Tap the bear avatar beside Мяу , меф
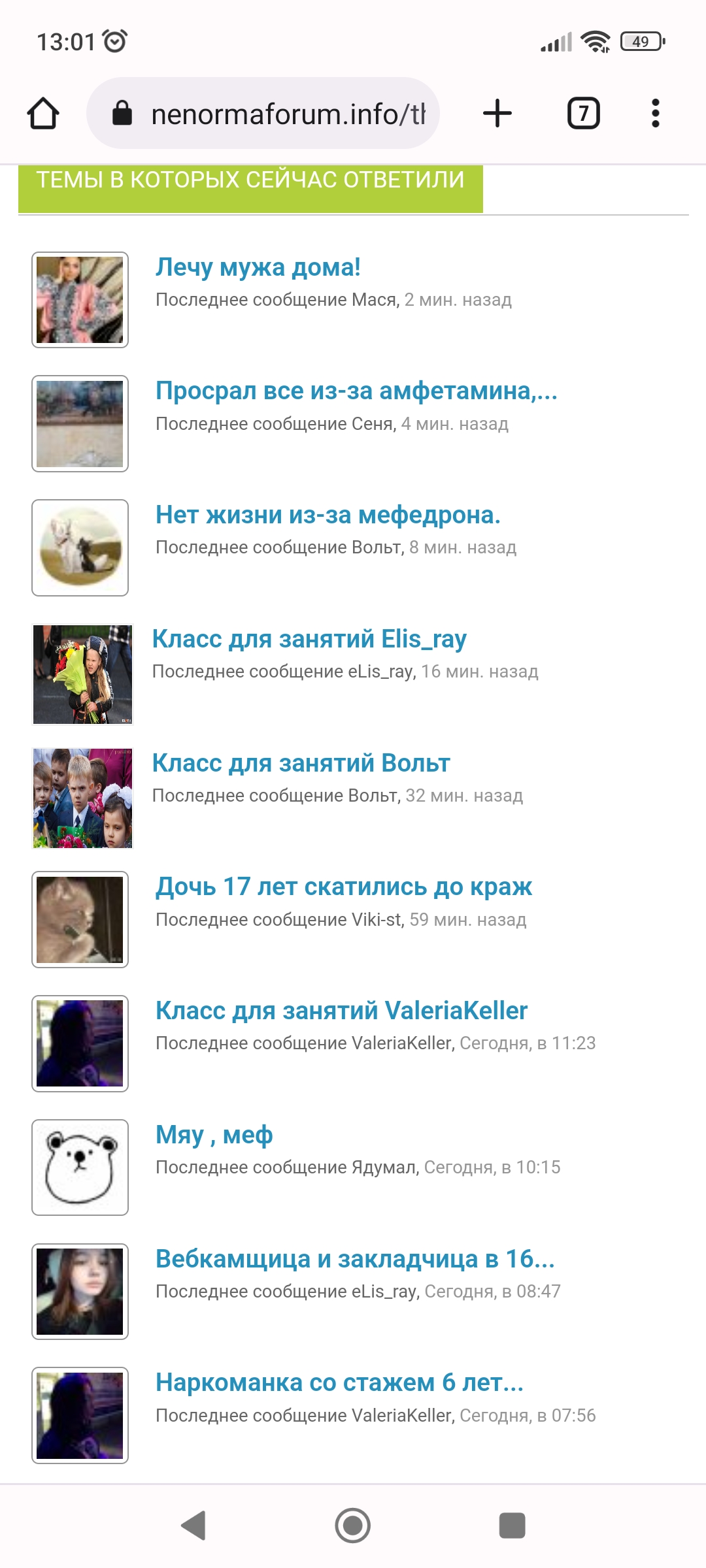Viewport: 706px width, 1568px height. click(x=80, y=1168)
